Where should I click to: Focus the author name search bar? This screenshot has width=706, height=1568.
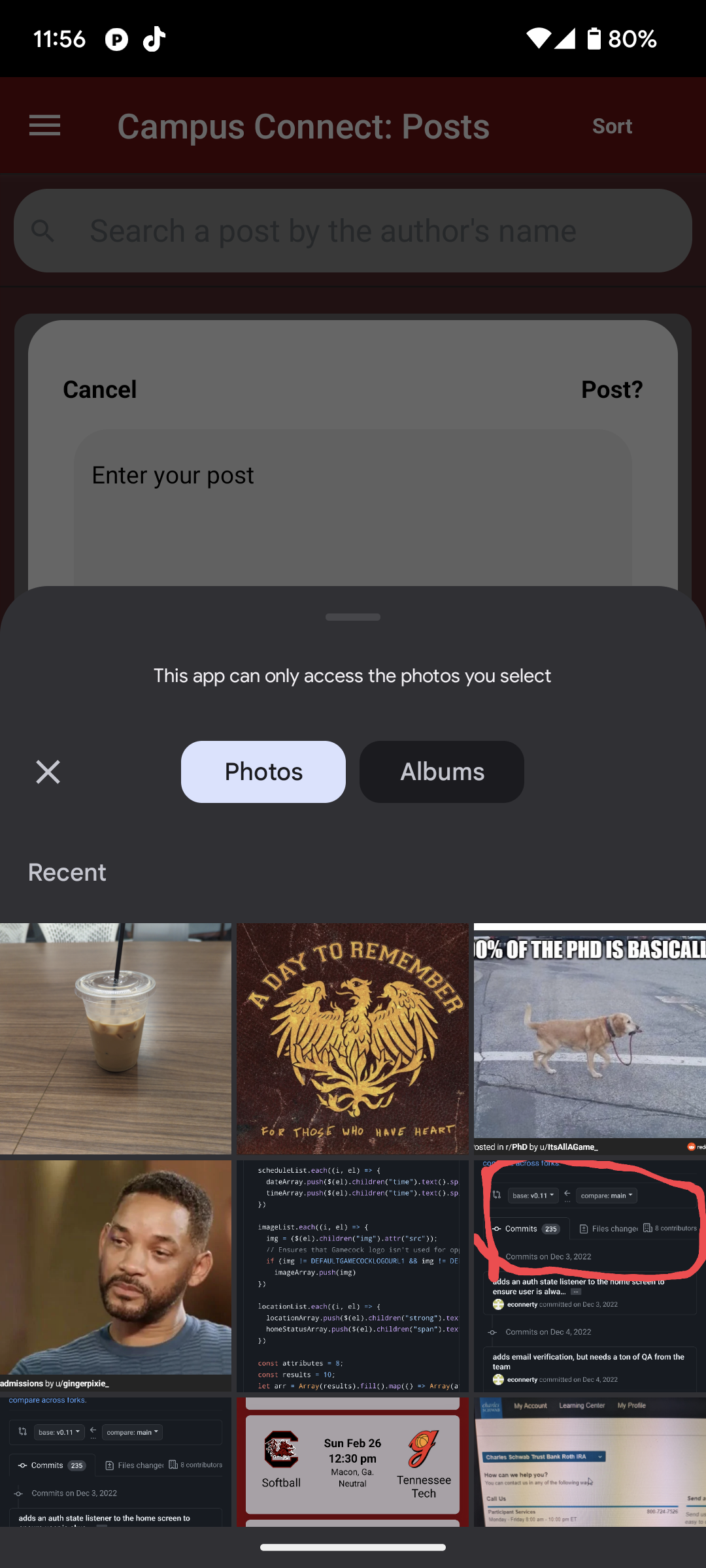pos(353,231)
